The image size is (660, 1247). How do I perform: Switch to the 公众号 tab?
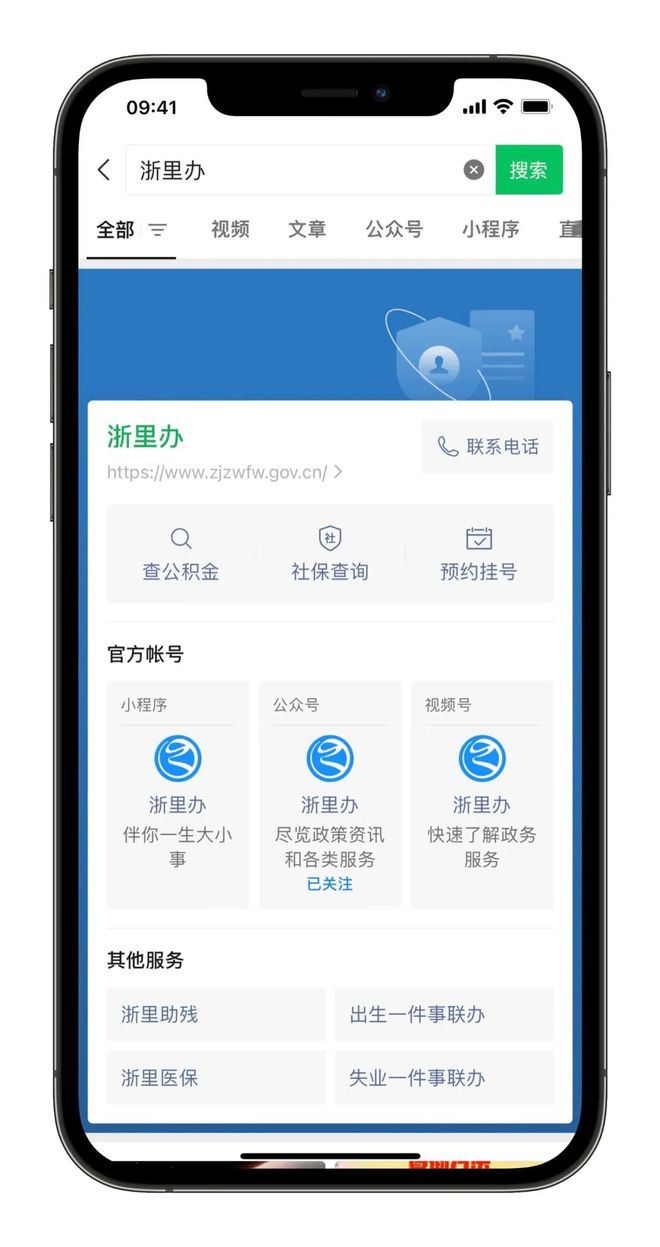(x=394, y=229)
